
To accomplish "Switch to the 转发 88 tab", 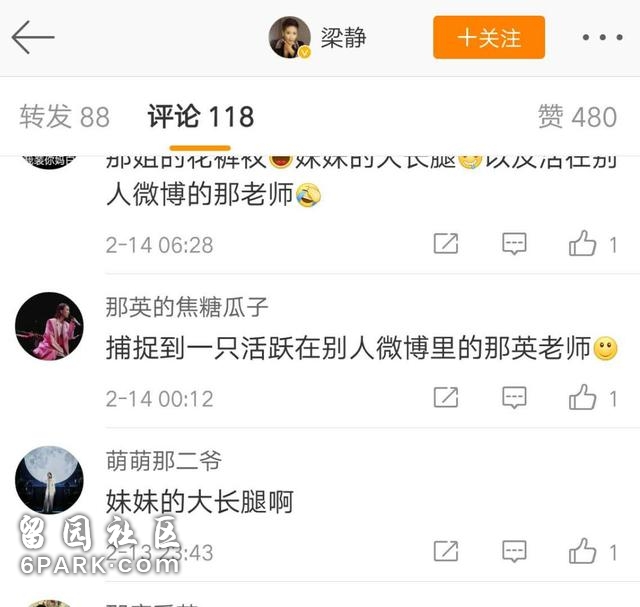I will pyautogui.click(x=64, y=117).
